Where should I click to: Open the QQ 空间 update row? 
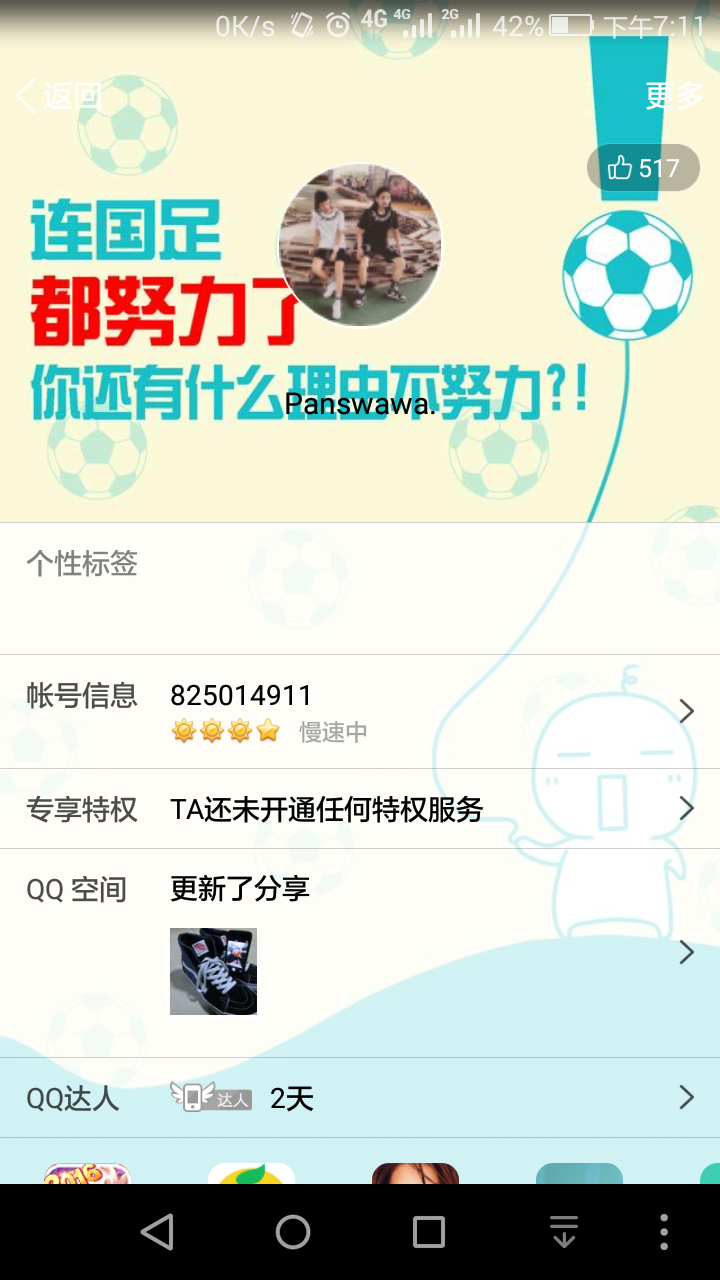(360, 953)
